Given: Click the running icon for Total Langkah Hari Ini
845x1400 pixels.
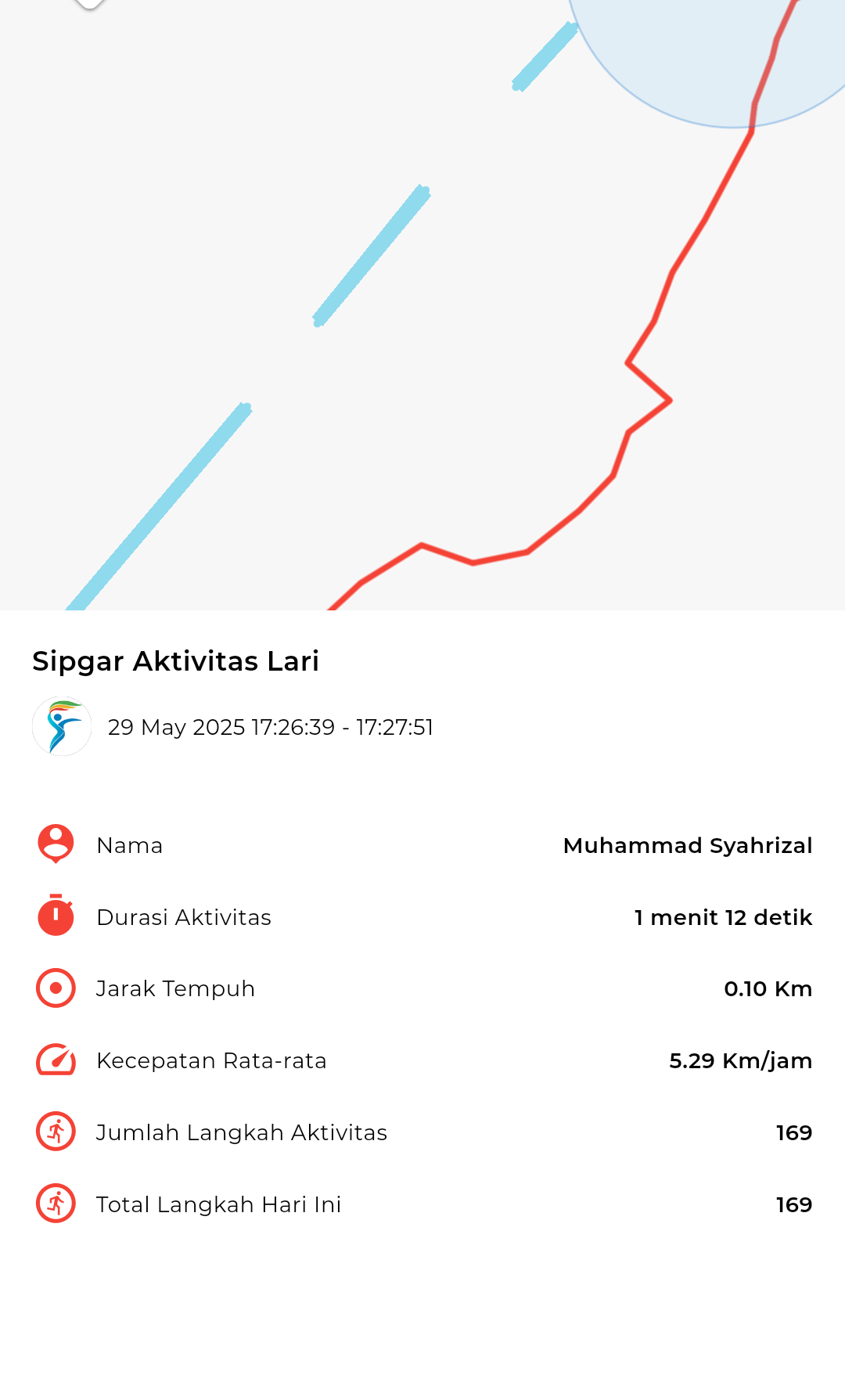Looking at the screenshot, I should (55, 1204).
